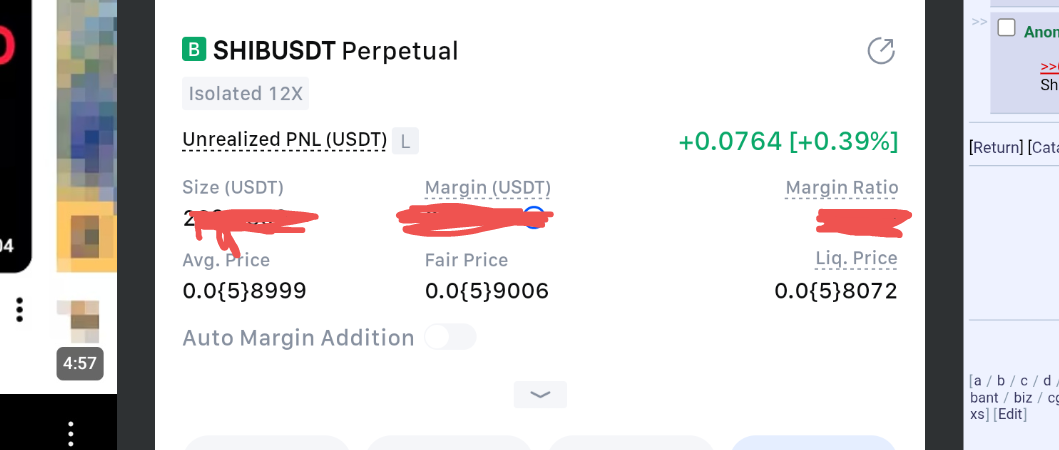Open the SHIBUSDT position screenshot image
The width and height of the screenshot is (1059, 450).
point(540,220)
